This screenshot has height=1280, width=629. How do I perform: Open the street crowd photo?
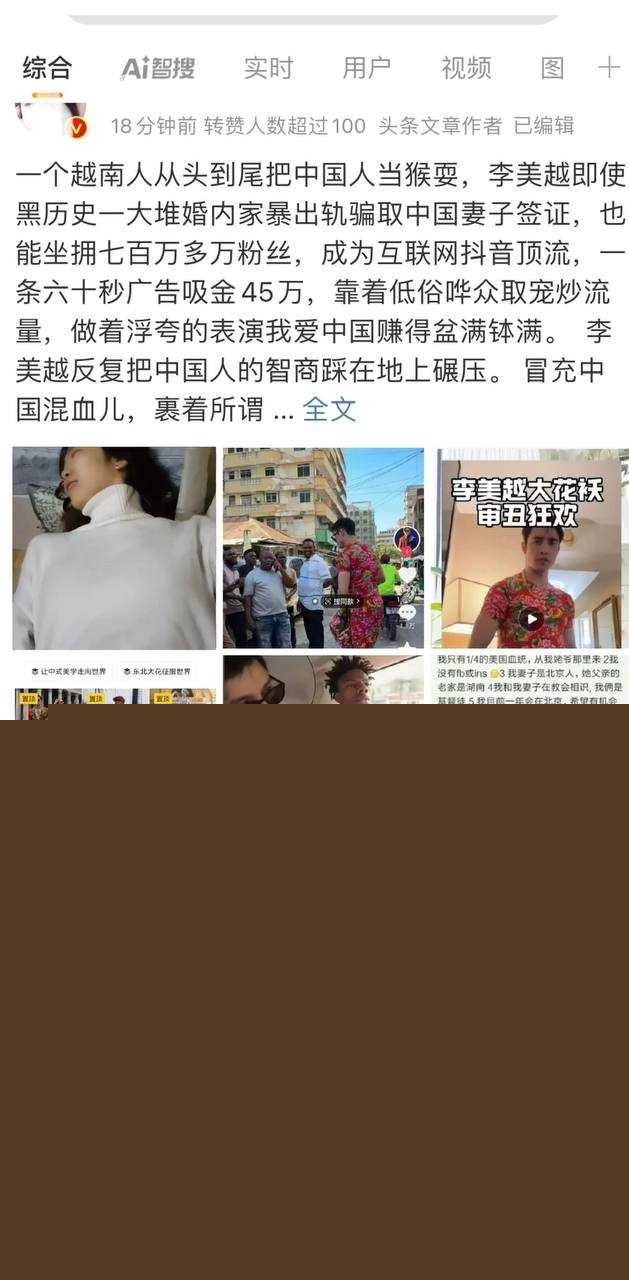click(323, 548)
